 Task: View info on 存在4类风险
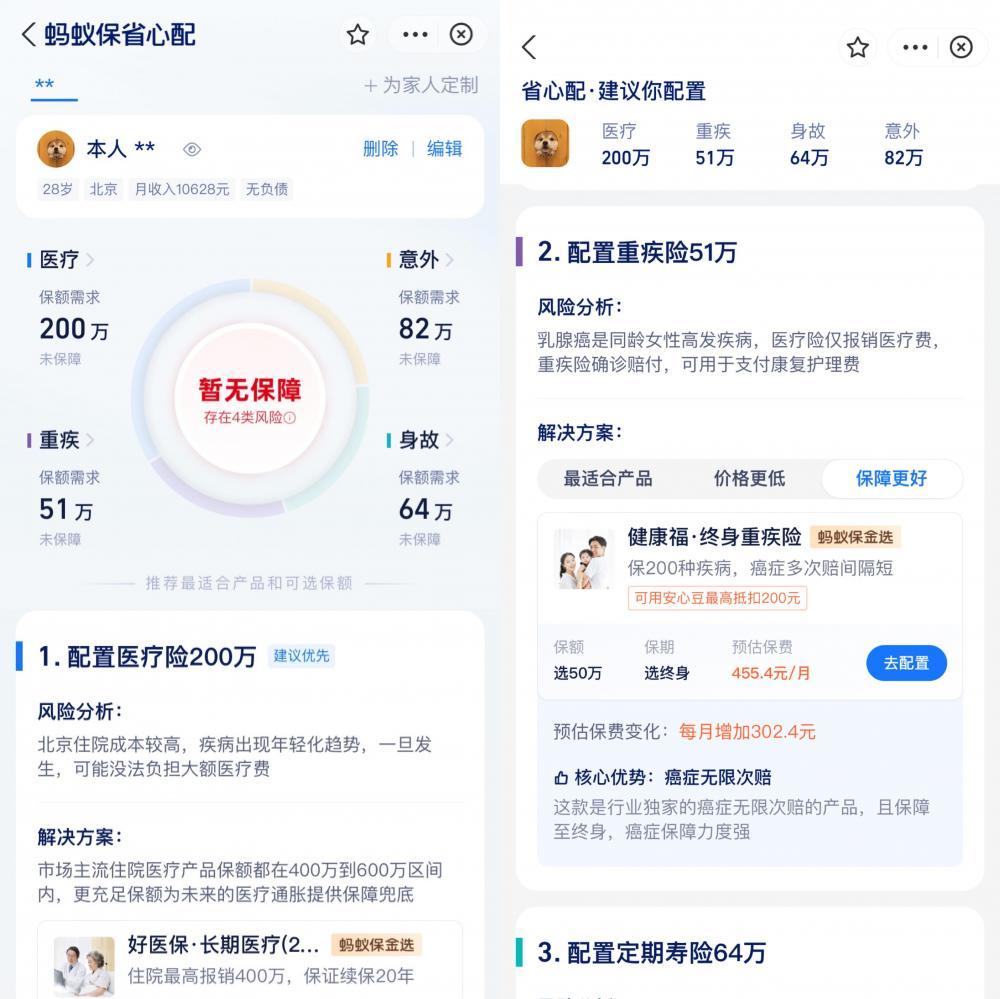pyautogui.click(x=249, y=418)
